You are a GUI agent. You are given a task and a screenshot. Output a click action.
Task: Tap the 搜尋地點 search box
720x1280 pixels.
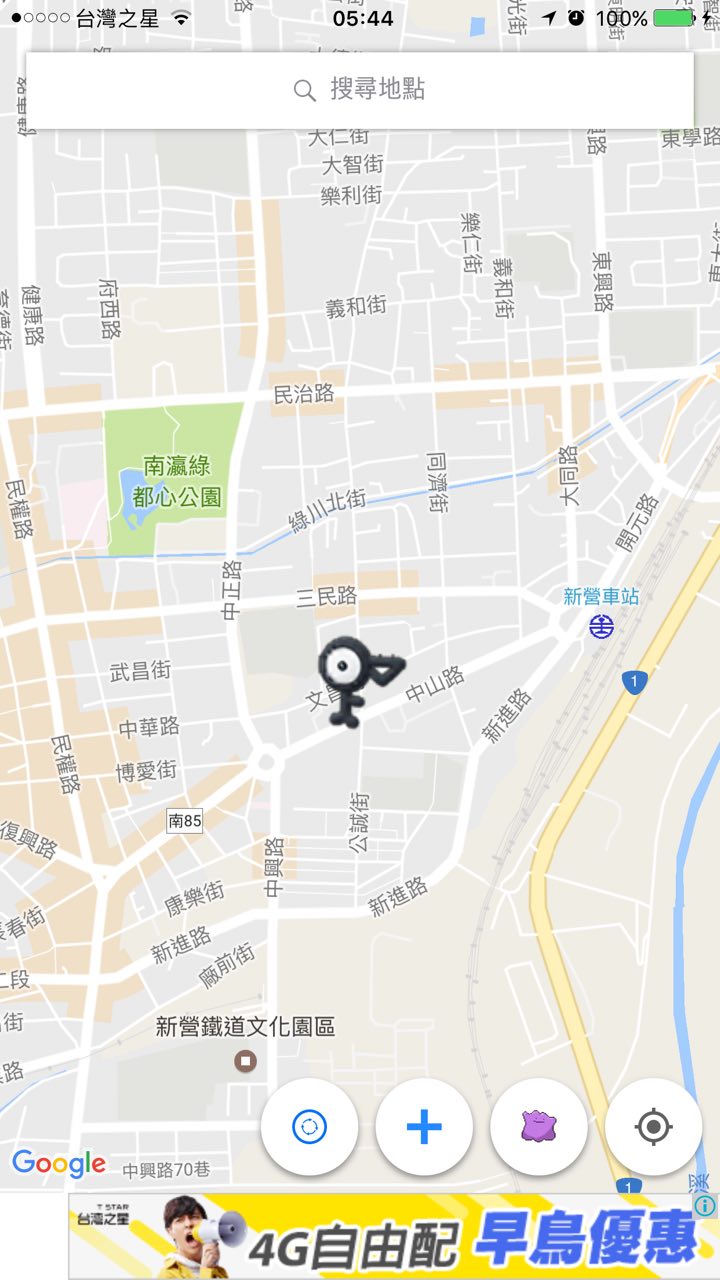coord(360,90)
